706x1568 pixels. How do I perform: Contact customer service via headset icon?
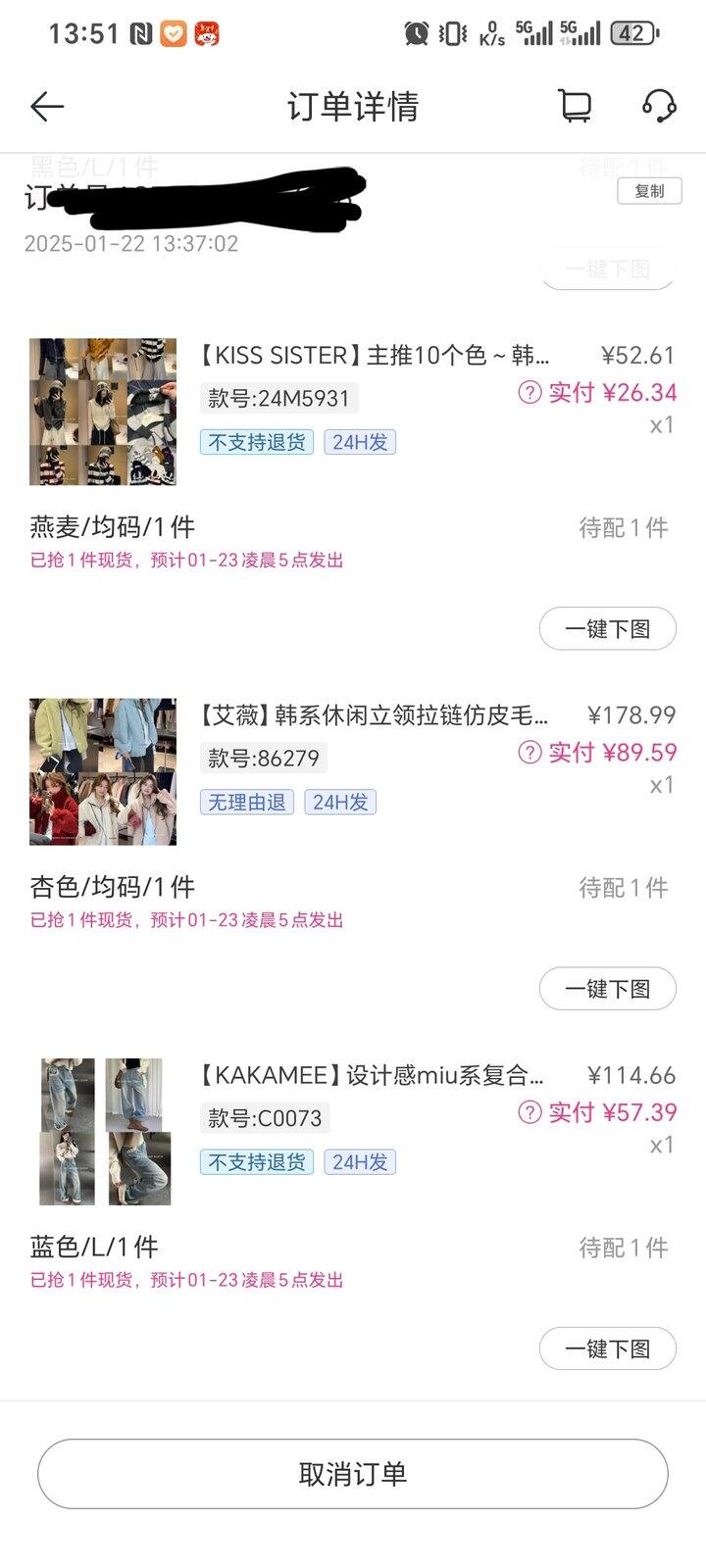coord(659,106)
